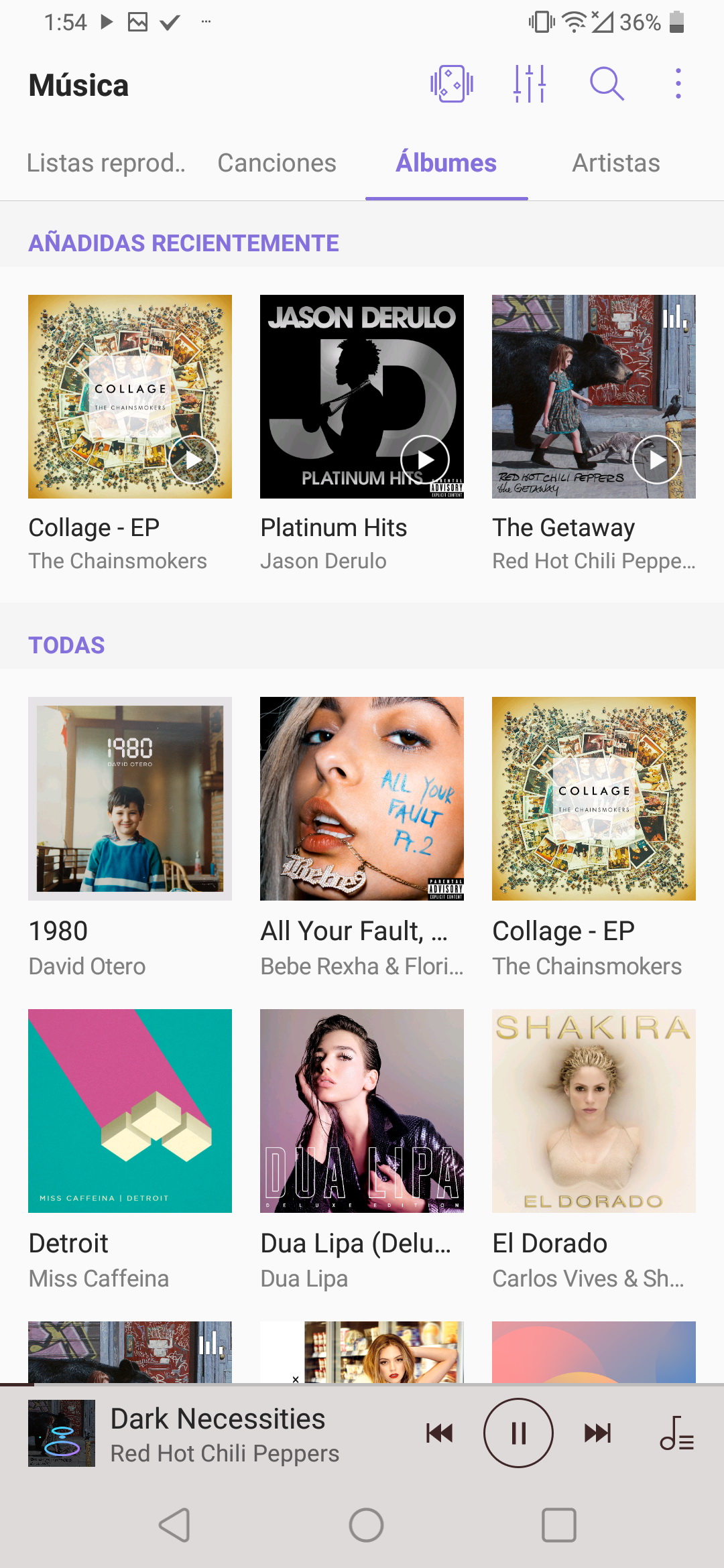The width and height of the screenshot is (724, 1568).
Task: Skip to the next track
Action: [597, 1433]
